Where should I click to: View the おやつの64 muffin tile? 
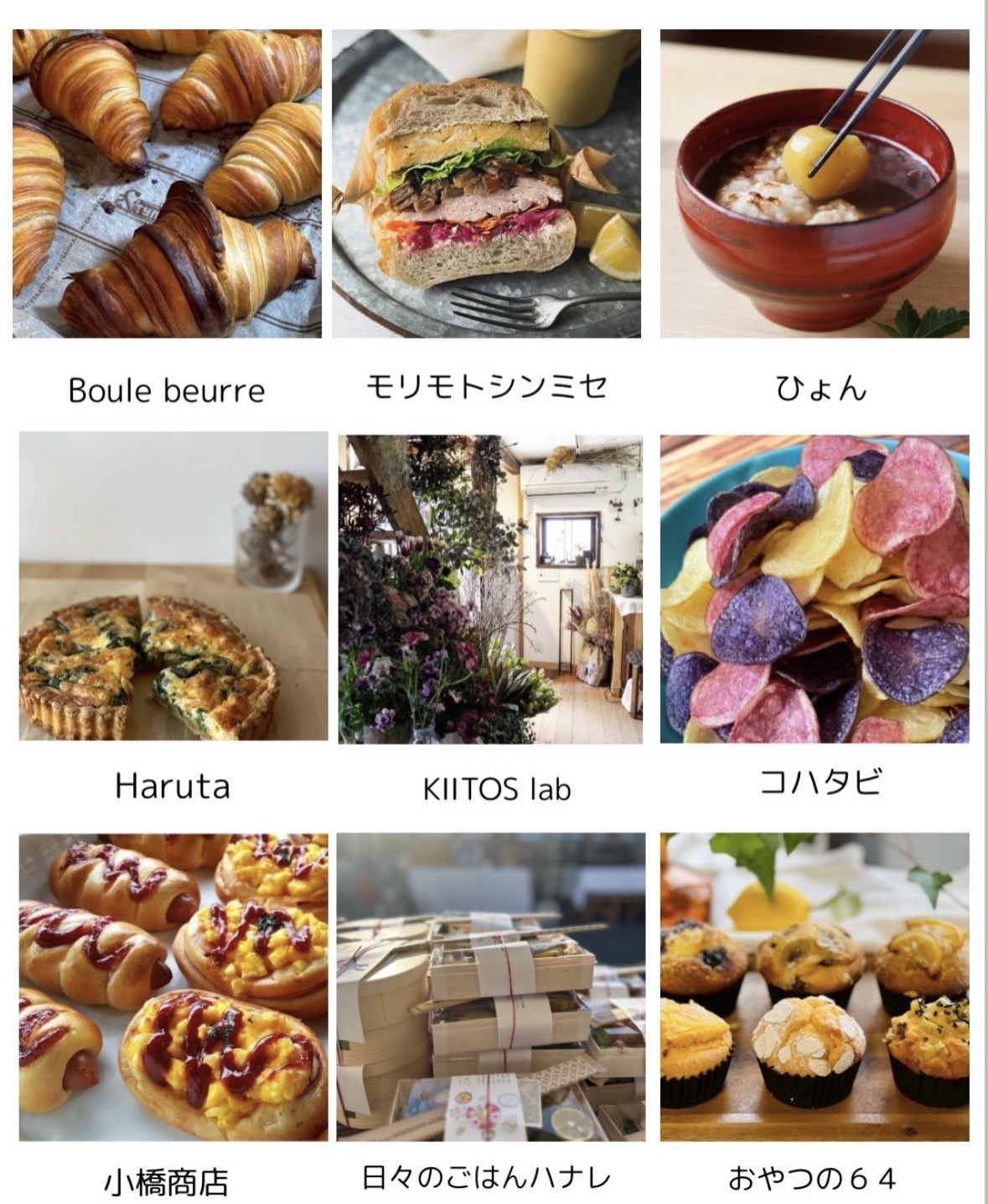point(815,987)
